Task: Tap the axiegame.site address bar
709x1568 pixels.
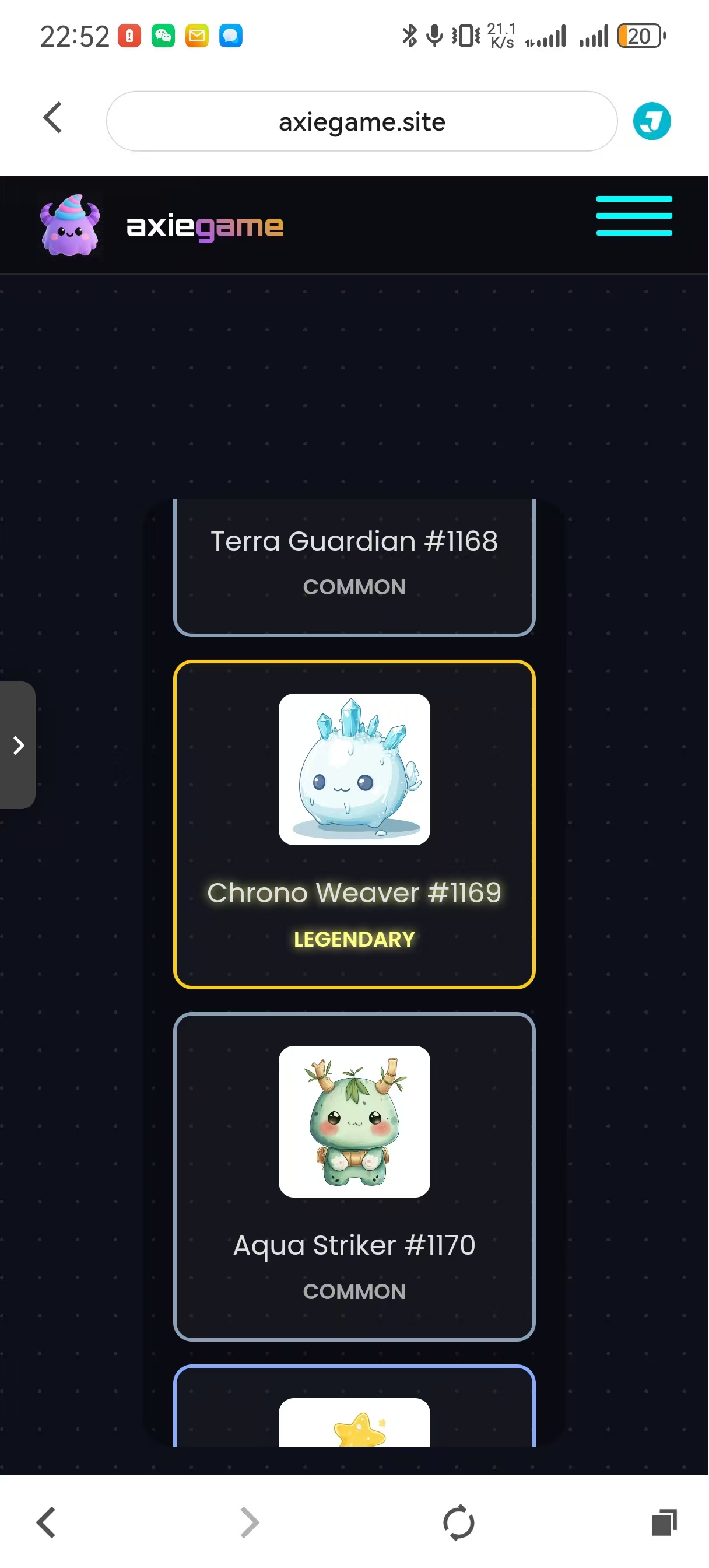Action: (x=361, y=122)
